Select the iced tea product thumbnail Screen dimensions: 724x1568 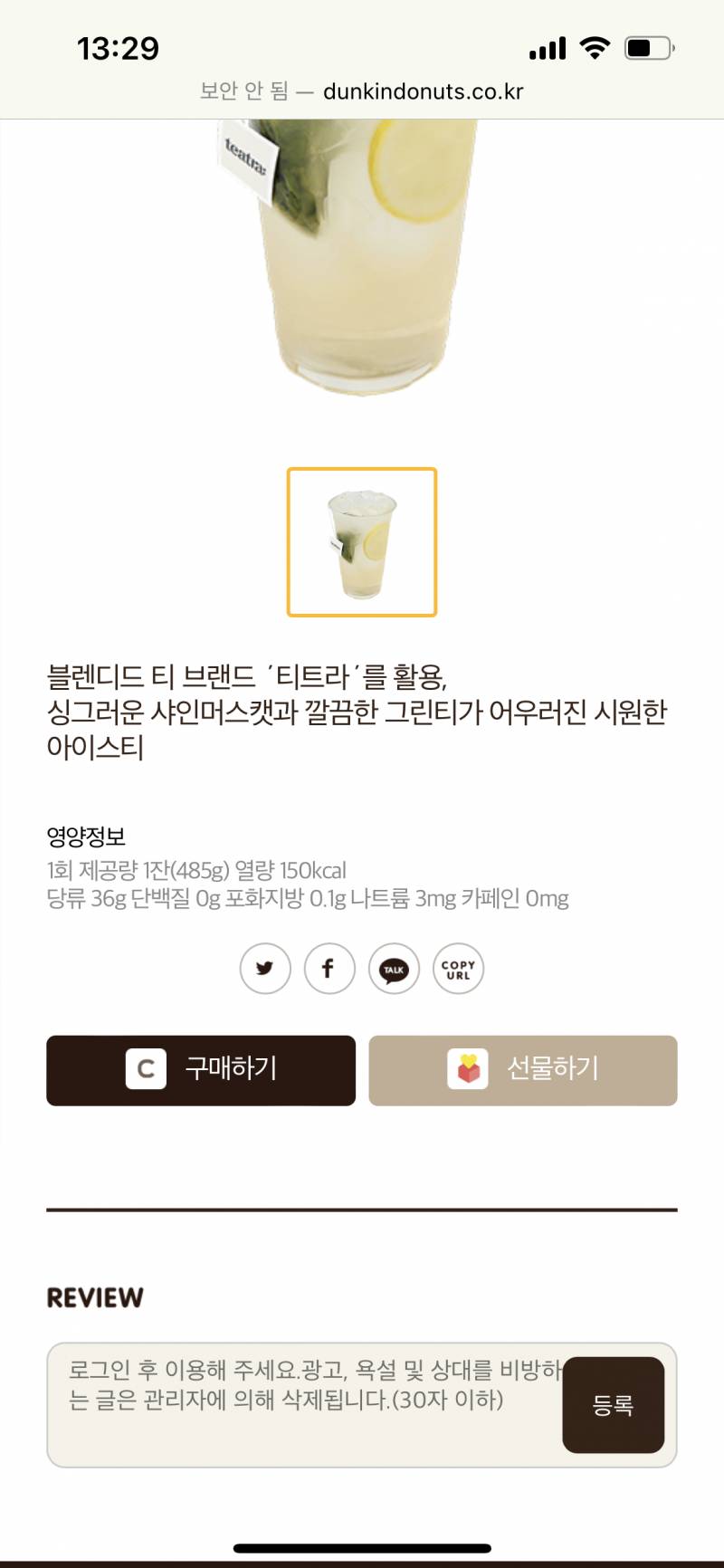(x=361, y=542)
